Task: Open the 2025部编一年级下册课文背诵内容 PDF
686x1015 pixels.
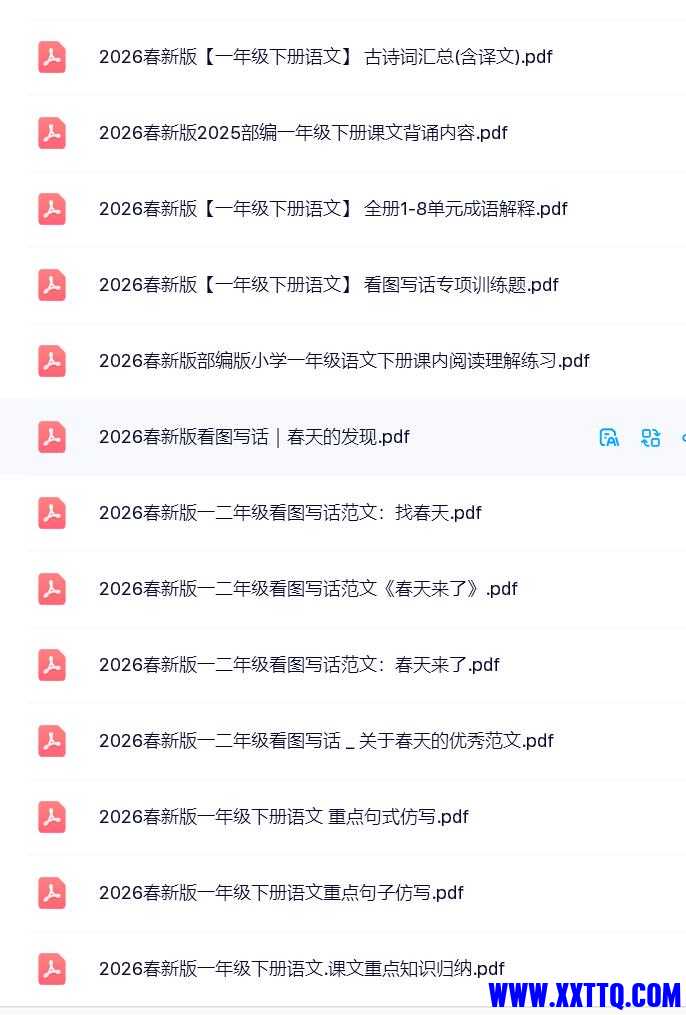Action: point(303,133)
